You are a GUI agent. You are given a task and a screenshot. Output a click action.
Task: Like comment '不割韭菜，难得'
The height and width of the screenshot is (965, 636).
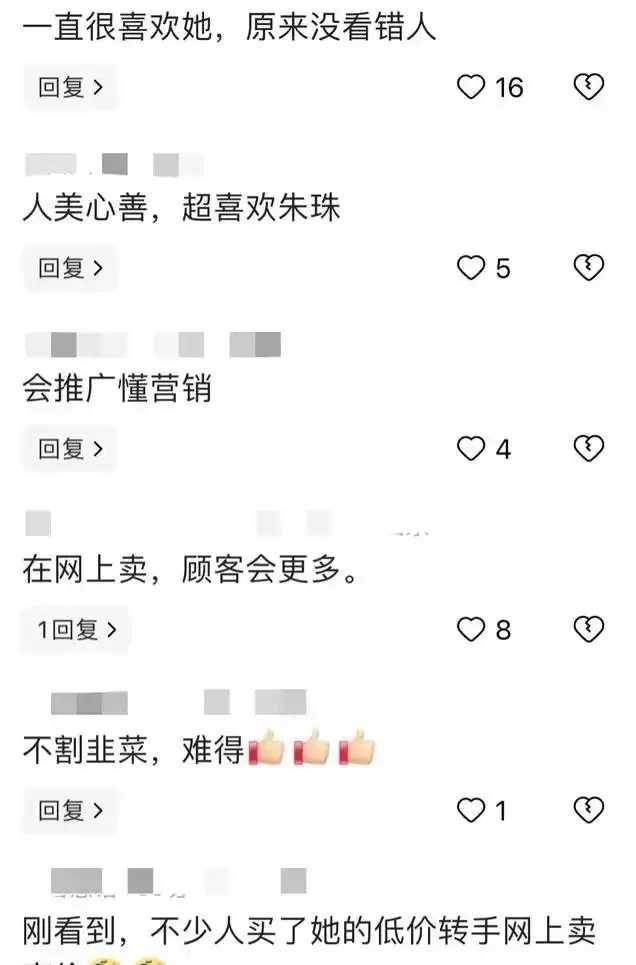click(471, 810)
